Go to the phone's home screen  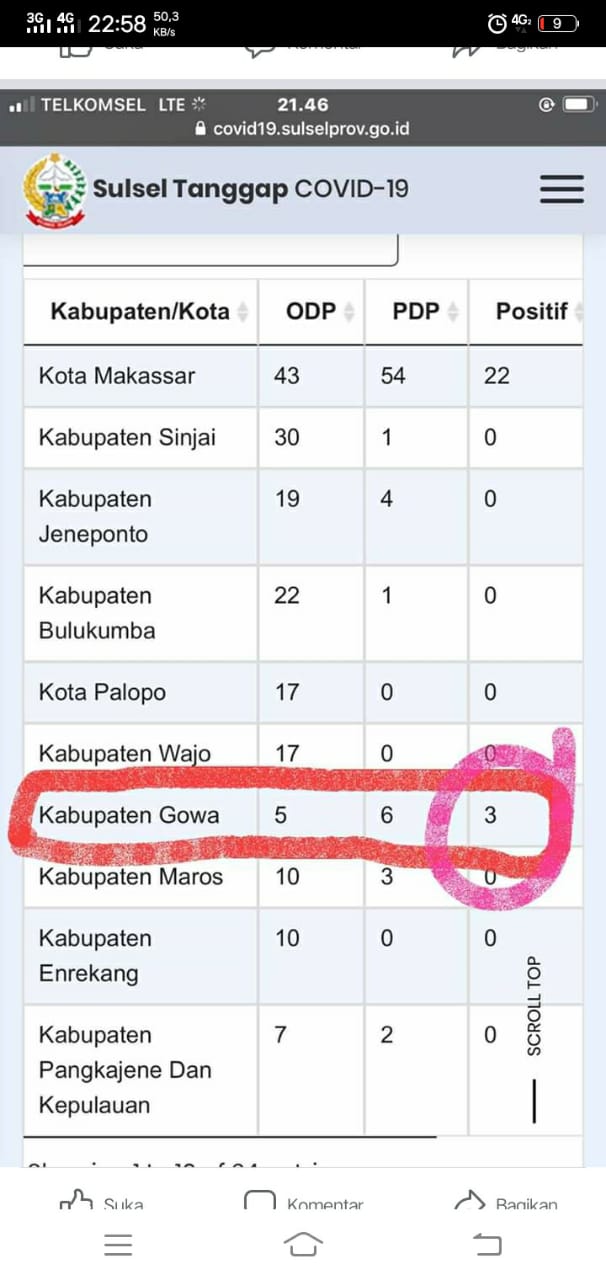pyautogui.click(x=303, y=1244)
